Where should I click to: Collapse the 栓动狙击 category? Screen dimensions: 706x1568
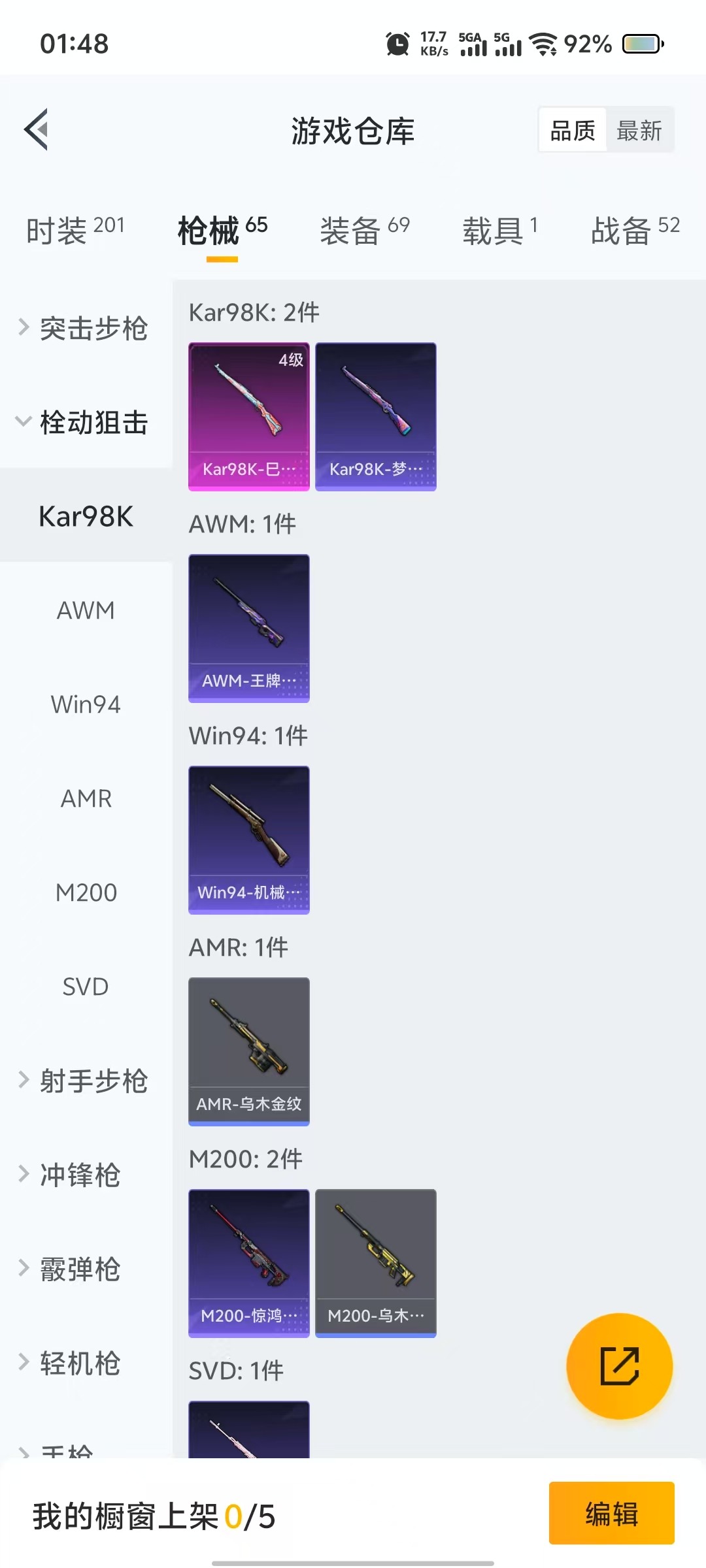tap(85, 422)
